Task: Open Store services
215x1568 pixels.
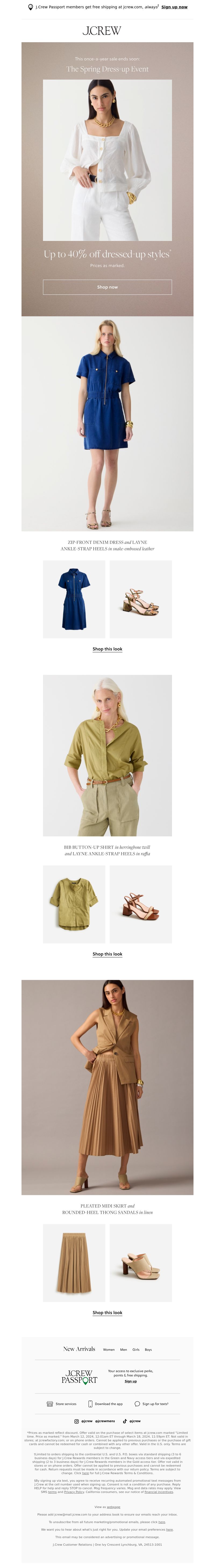Action: [62, 1404]
